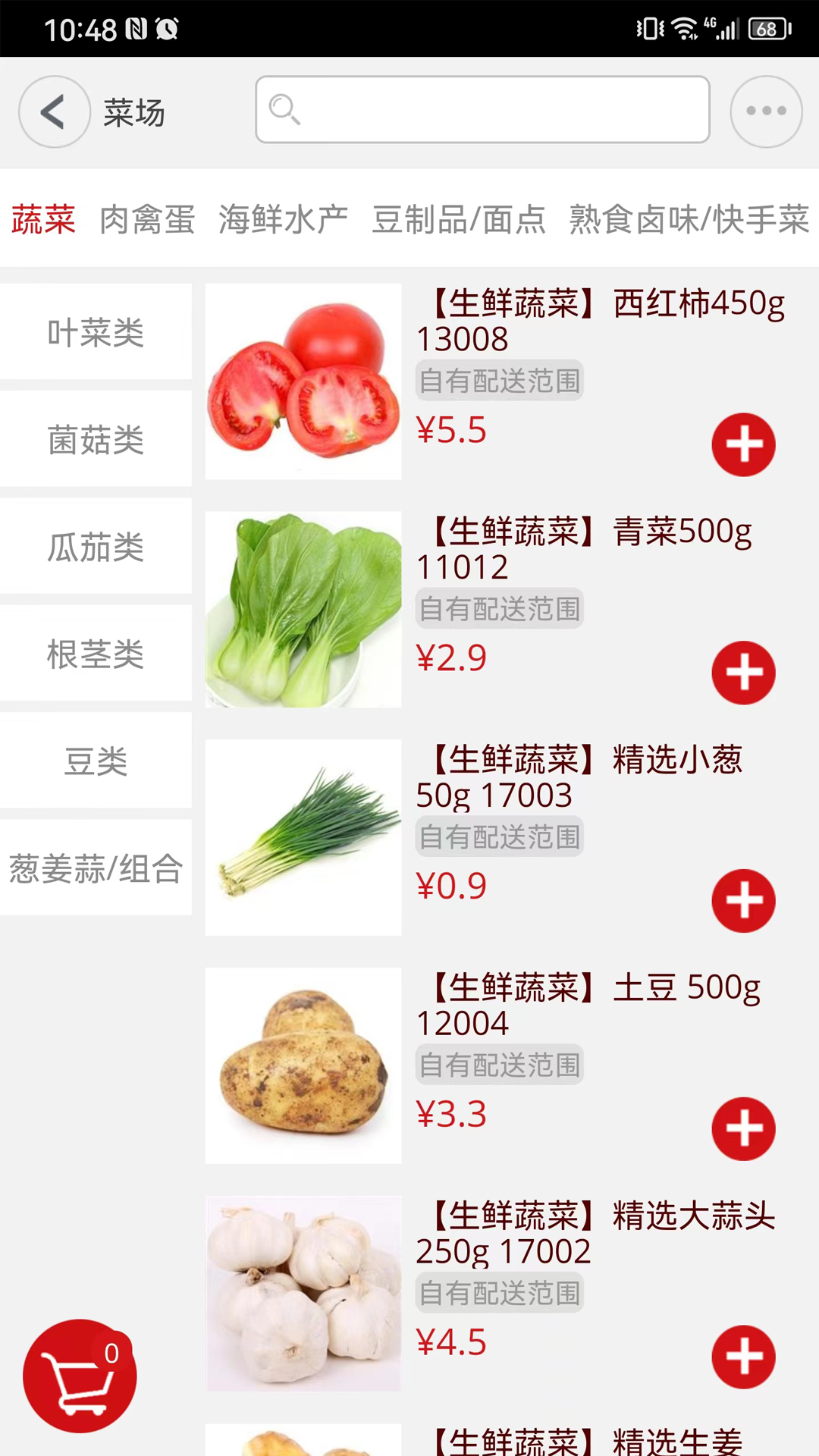Open the 熟食卤味/快手菜 category
This screenshot has width=819, height=1456.
point(686,220)
